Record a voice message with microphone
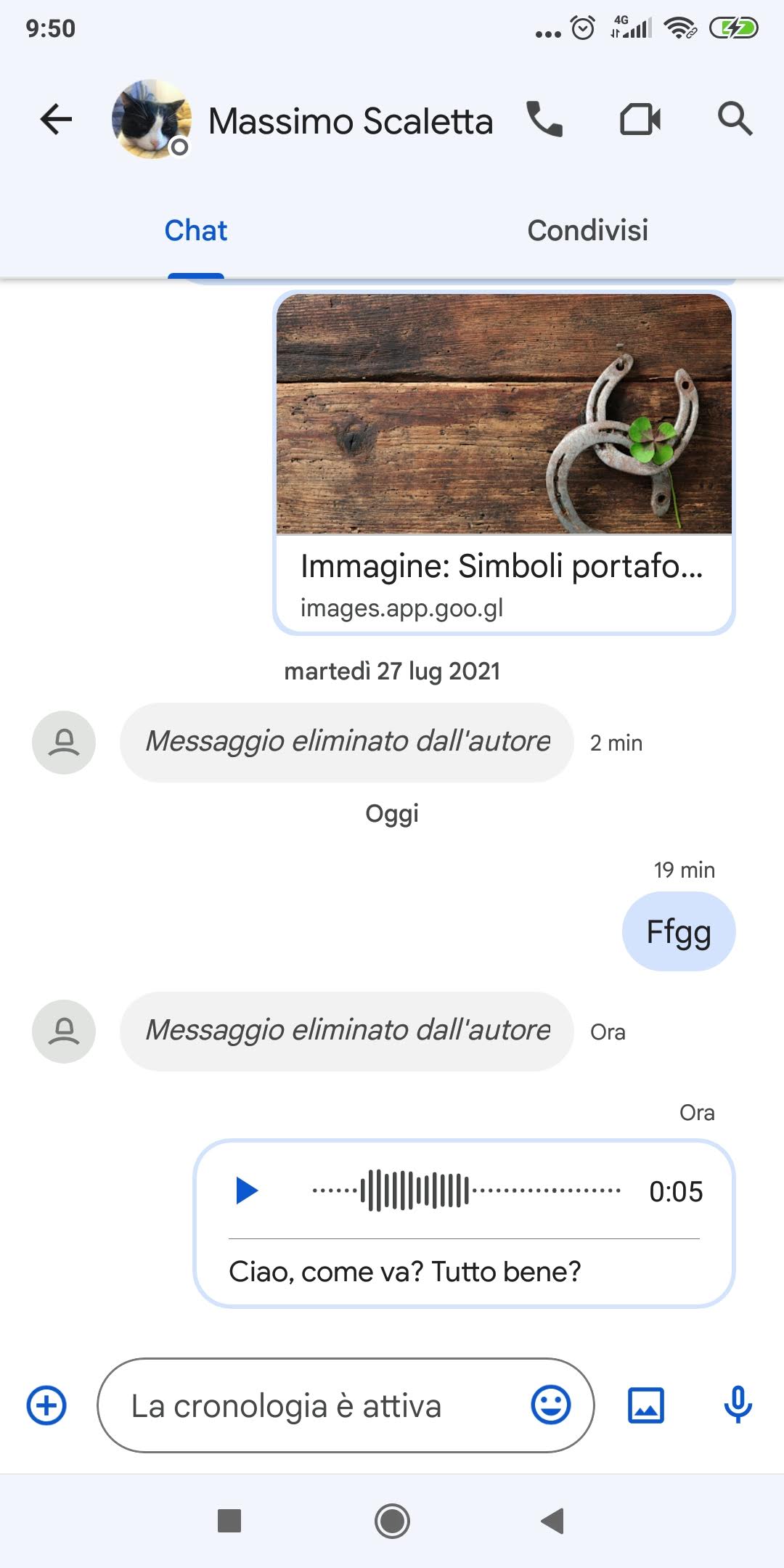The image size is (784, 1568). pyautogui.click(x=738, y=1405)
